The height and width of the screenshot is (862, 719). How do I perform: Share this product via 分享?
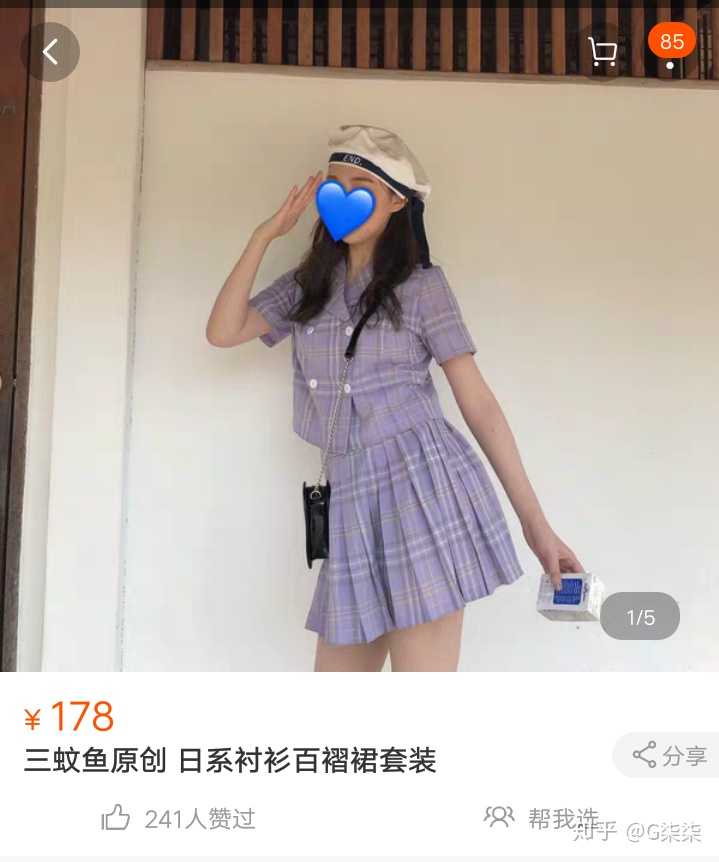click(x=668, y=756)
